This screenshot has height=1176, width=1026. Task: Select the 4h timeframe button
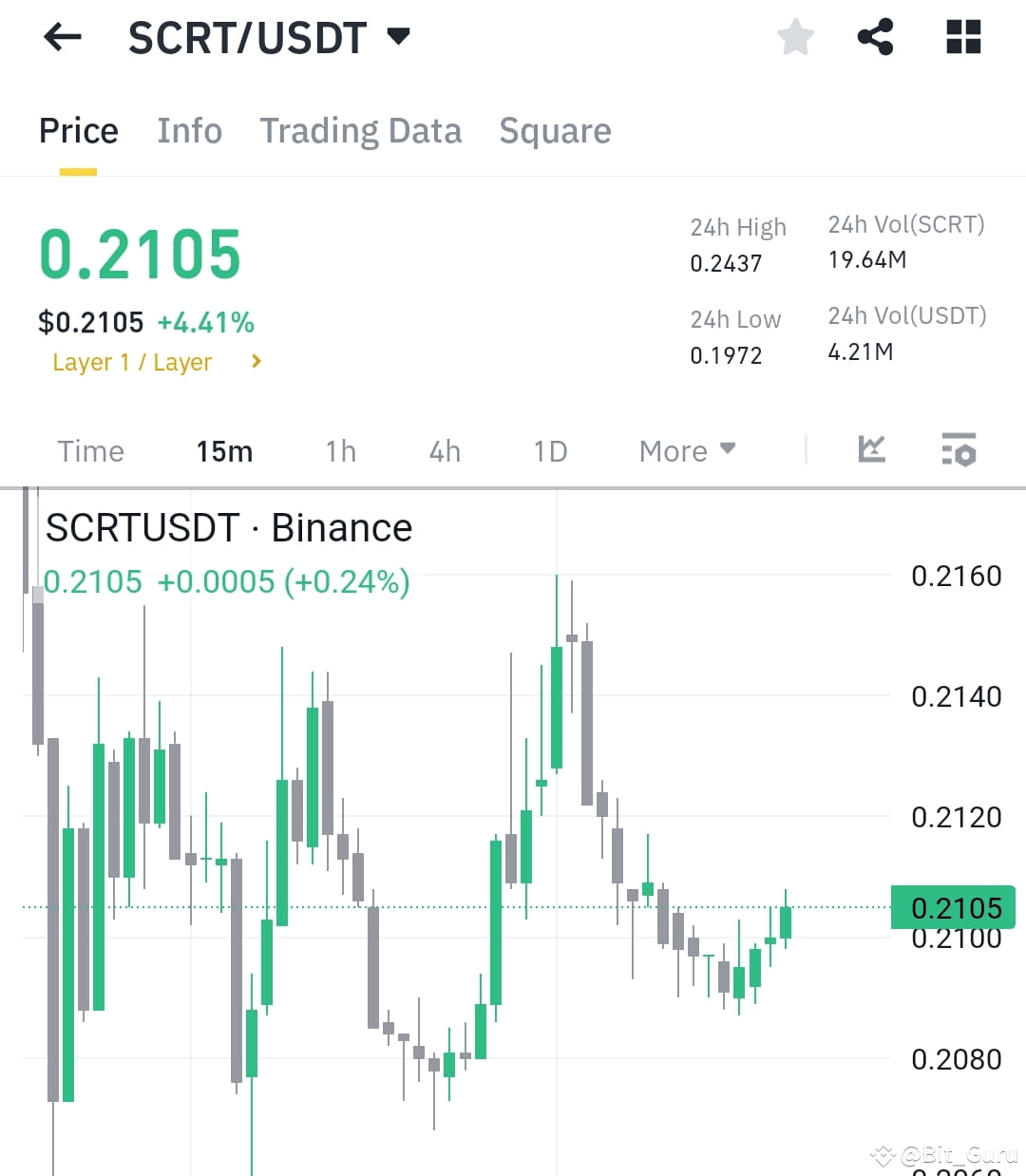coord(444,451)
